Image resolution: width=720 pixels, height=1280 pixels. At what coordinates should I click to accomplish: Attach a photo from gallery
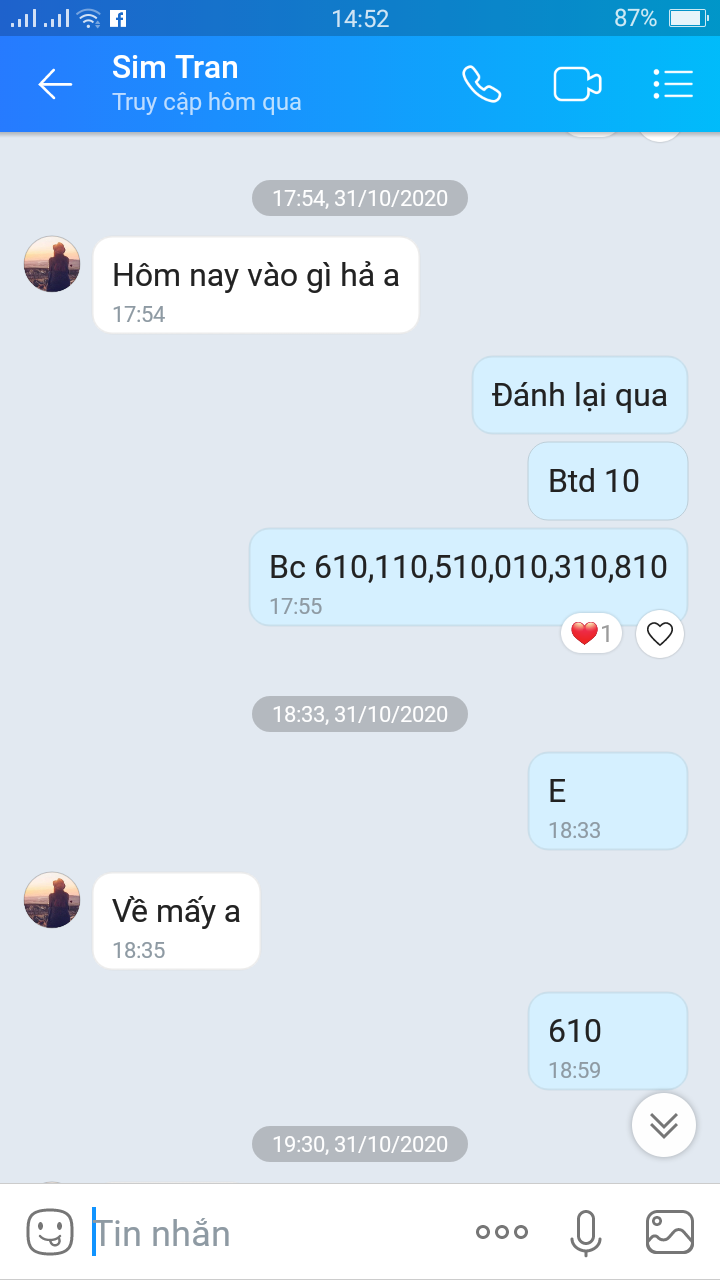pos(670,1232)
